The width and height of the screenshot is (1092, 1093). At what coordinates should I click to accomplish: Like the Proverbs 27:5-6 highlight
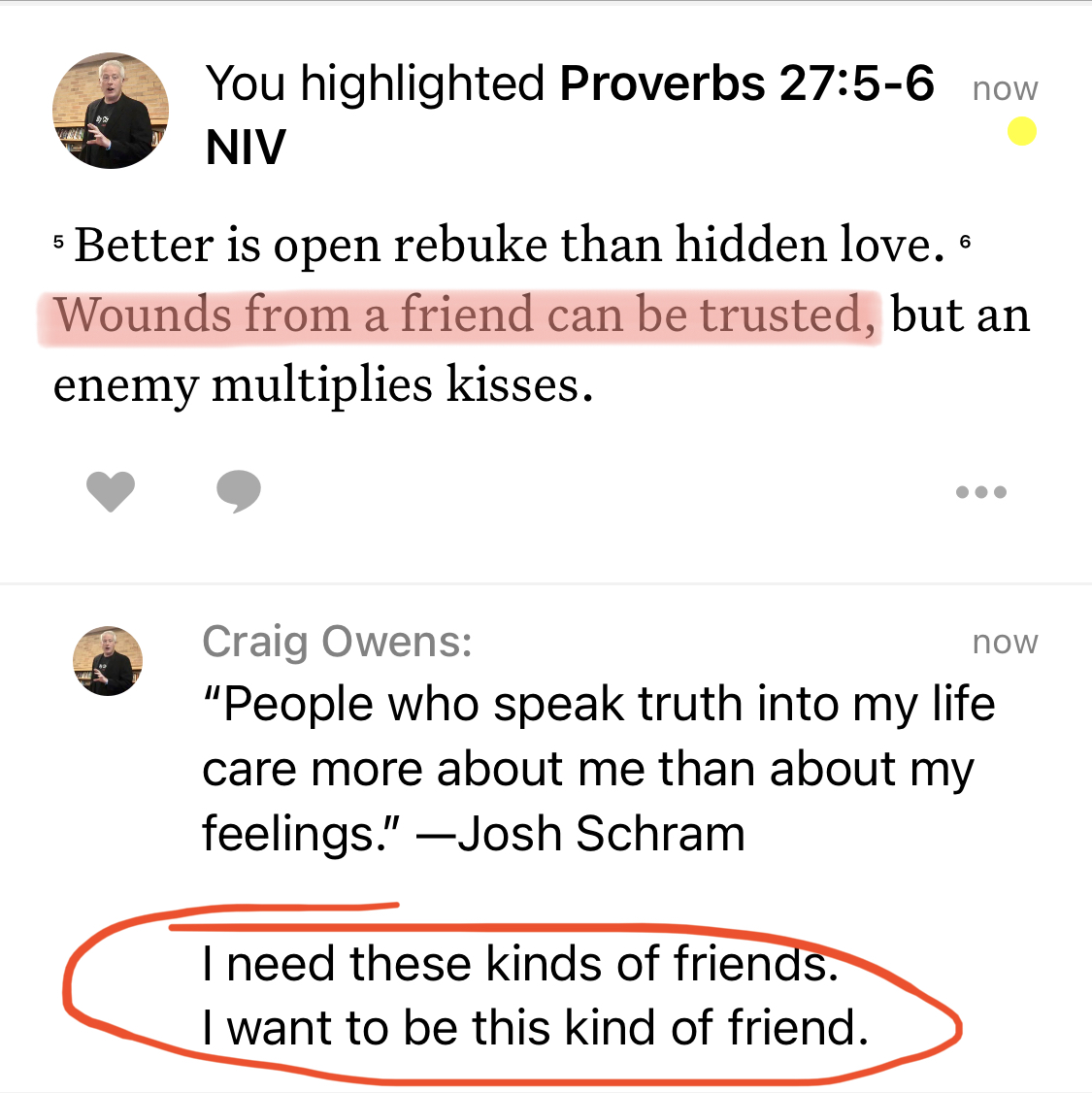tap(111, 491)
